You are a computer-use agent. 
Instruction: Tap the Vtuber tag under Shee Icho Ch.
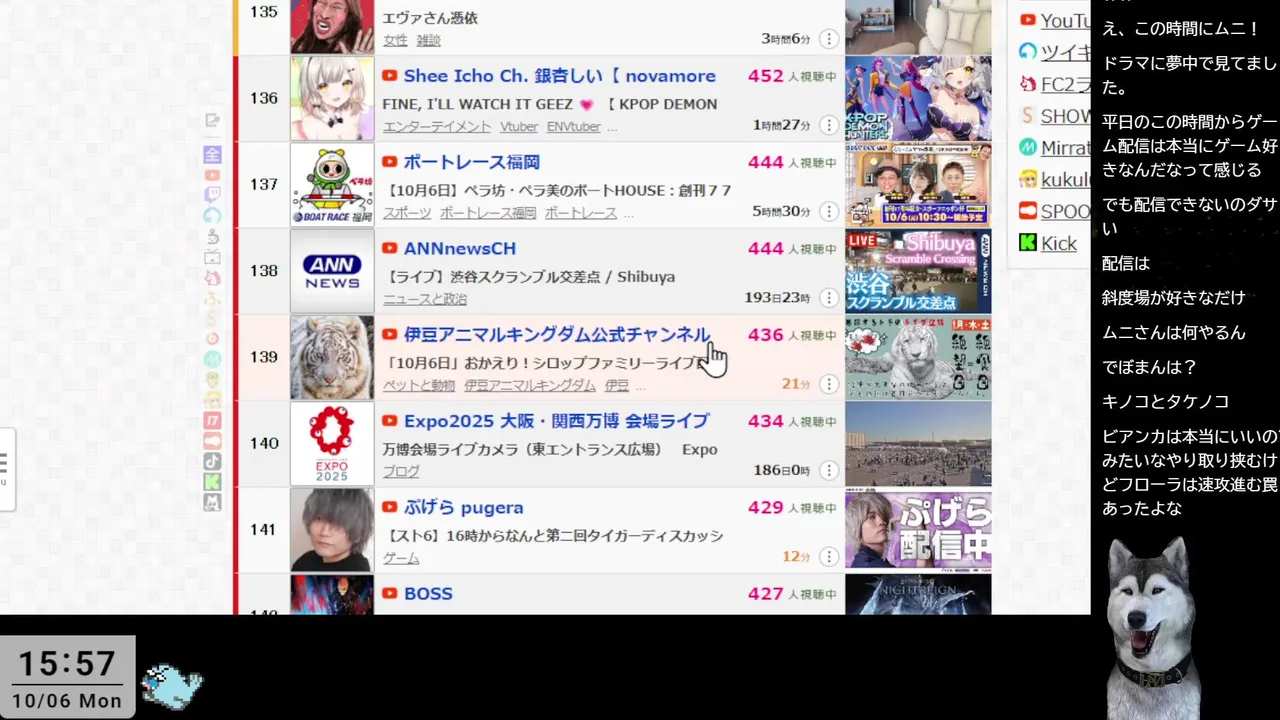(519, 127)
